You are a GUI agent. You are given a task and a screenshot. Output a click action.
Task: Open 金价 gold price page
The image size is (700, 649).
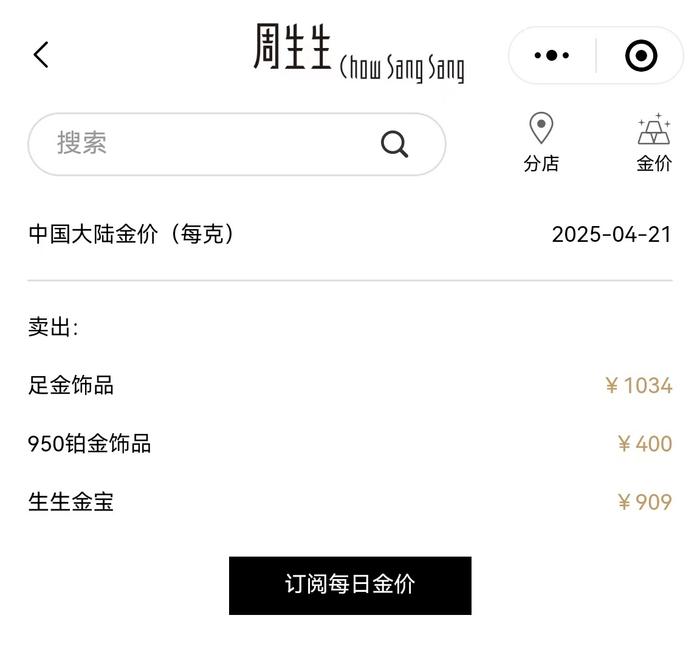[x=654, y=143]
